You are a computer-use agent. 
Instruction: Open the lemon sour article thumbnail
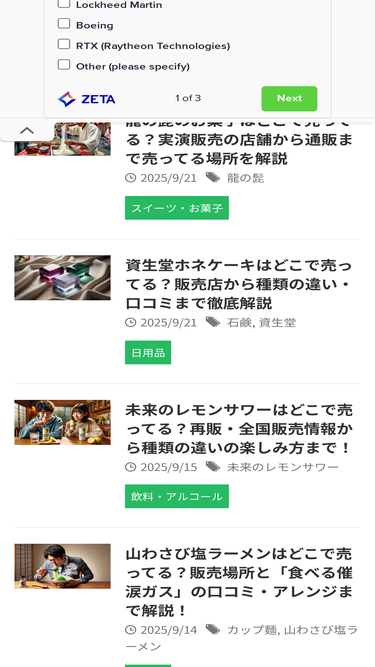tap(62, 422)
